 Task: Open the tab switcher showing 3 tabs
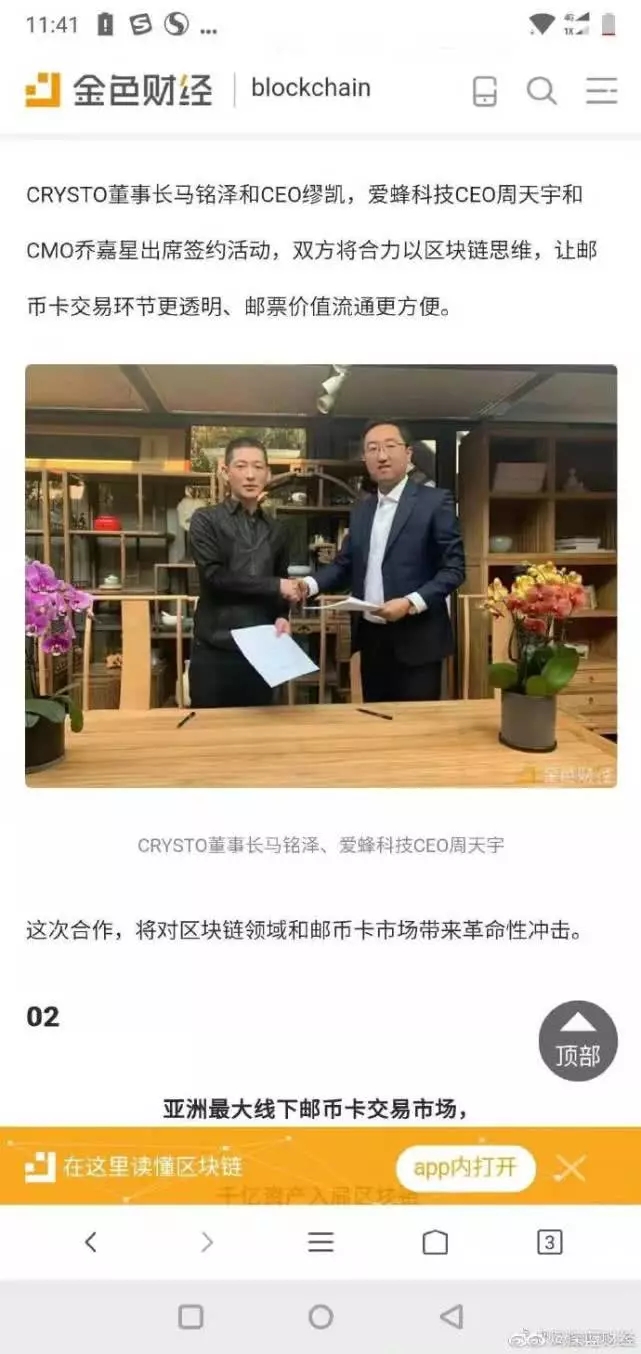(549, 1242)
